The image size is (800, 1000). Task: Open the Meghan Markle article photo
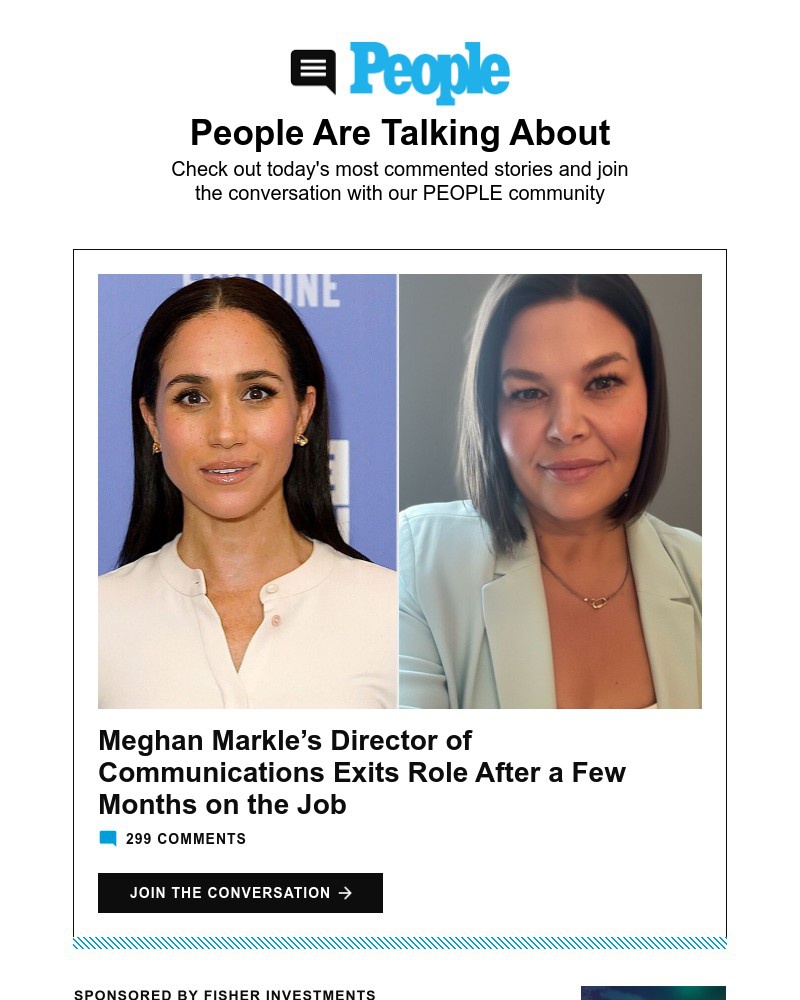[x=400, y=491]
